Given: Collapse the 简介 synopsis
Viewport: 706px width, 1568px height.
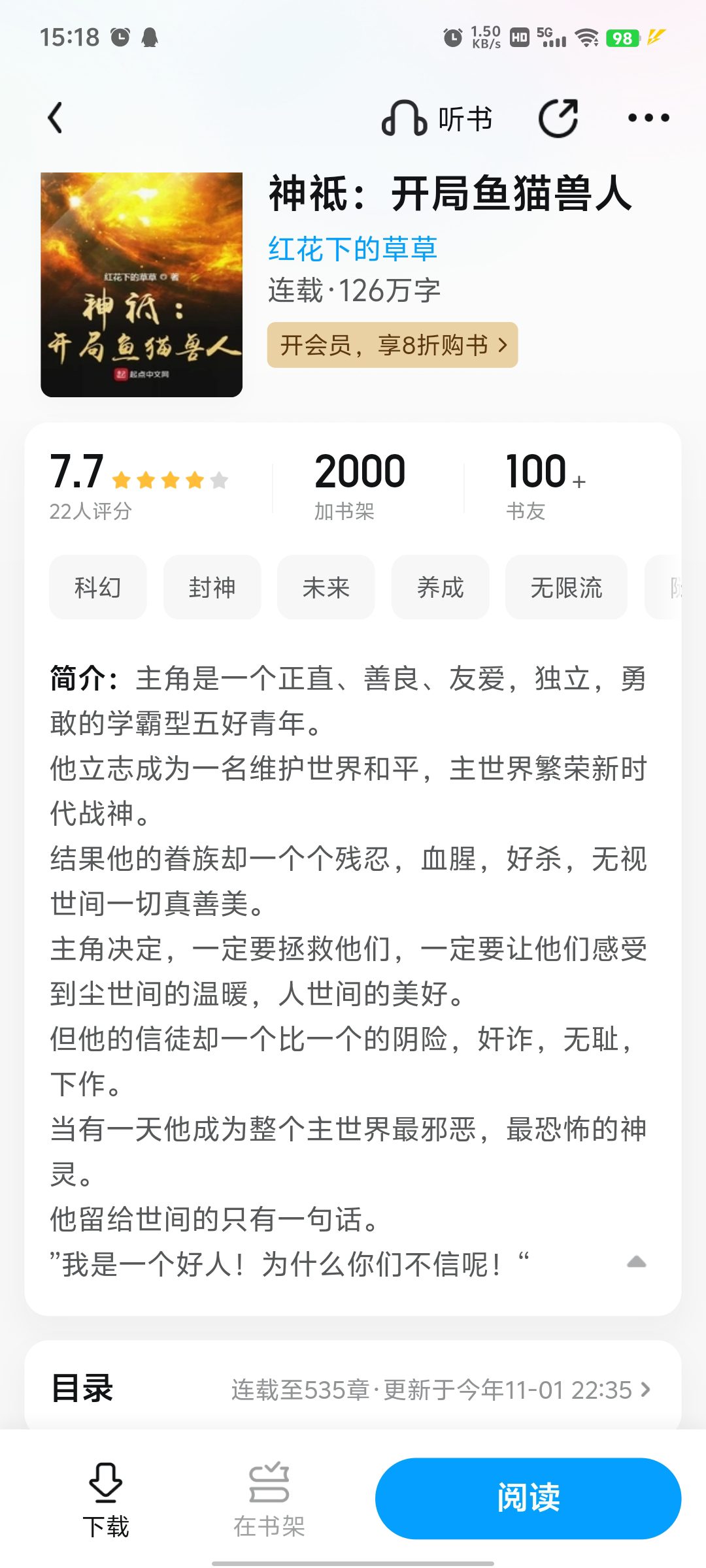Looking at the screenshot, I should pyautogui.click(x=636, y=1262).
